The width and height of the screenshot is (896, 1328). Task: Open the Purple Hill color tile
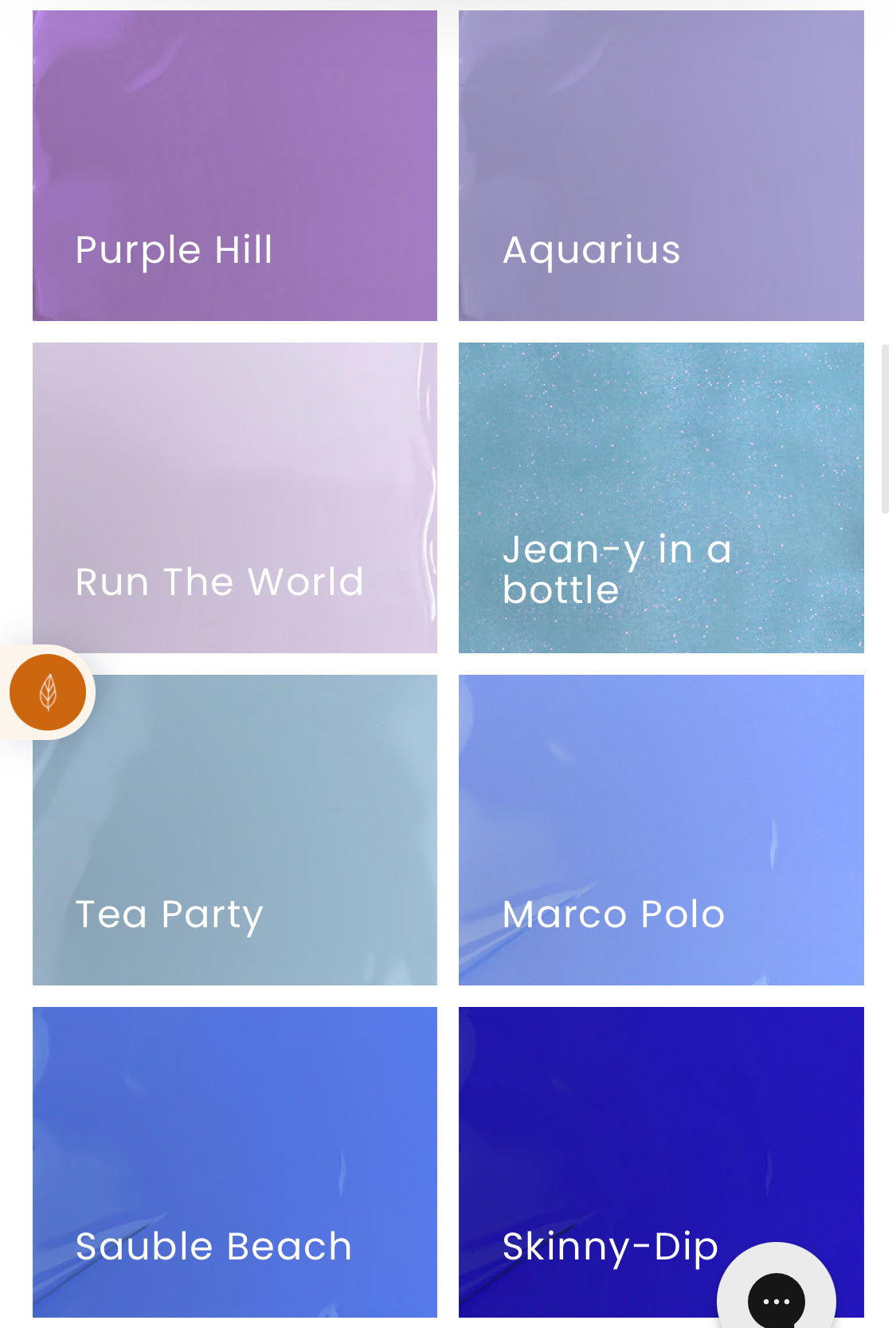pyautogui.click(x=234, y=166)
